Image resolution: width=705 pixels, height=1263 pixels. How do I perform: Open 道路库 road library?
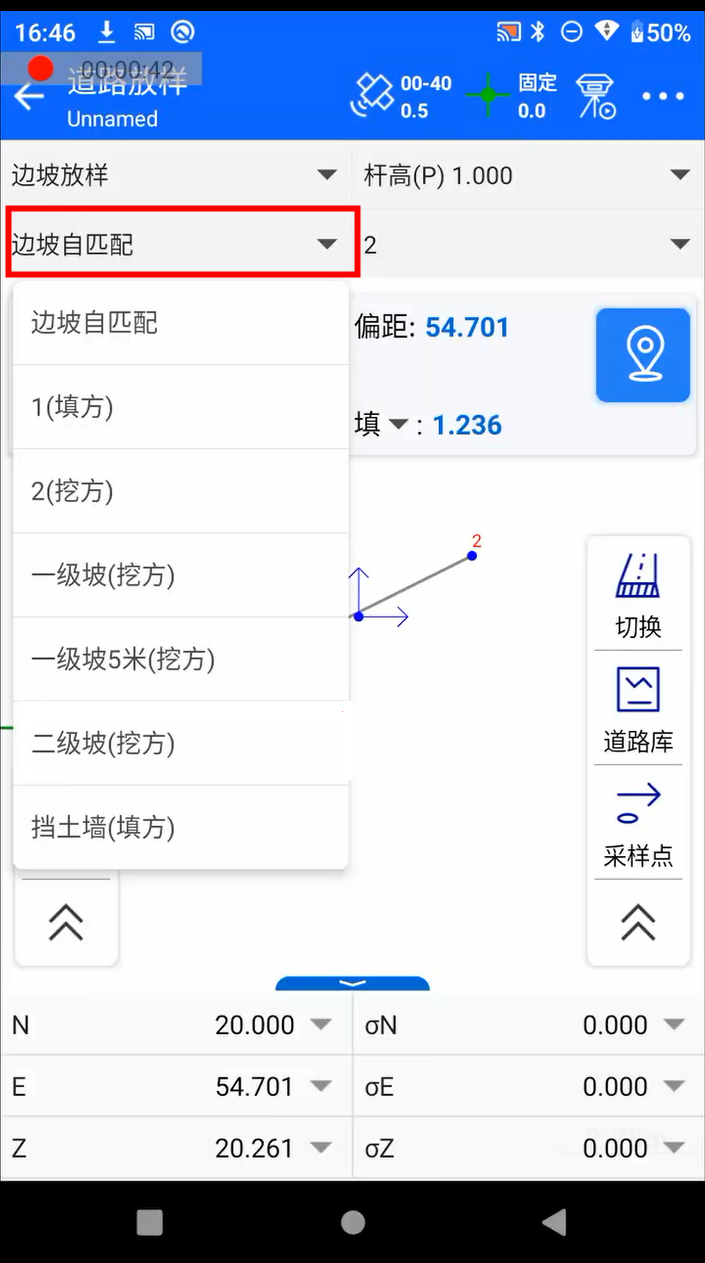click(638, 709)
